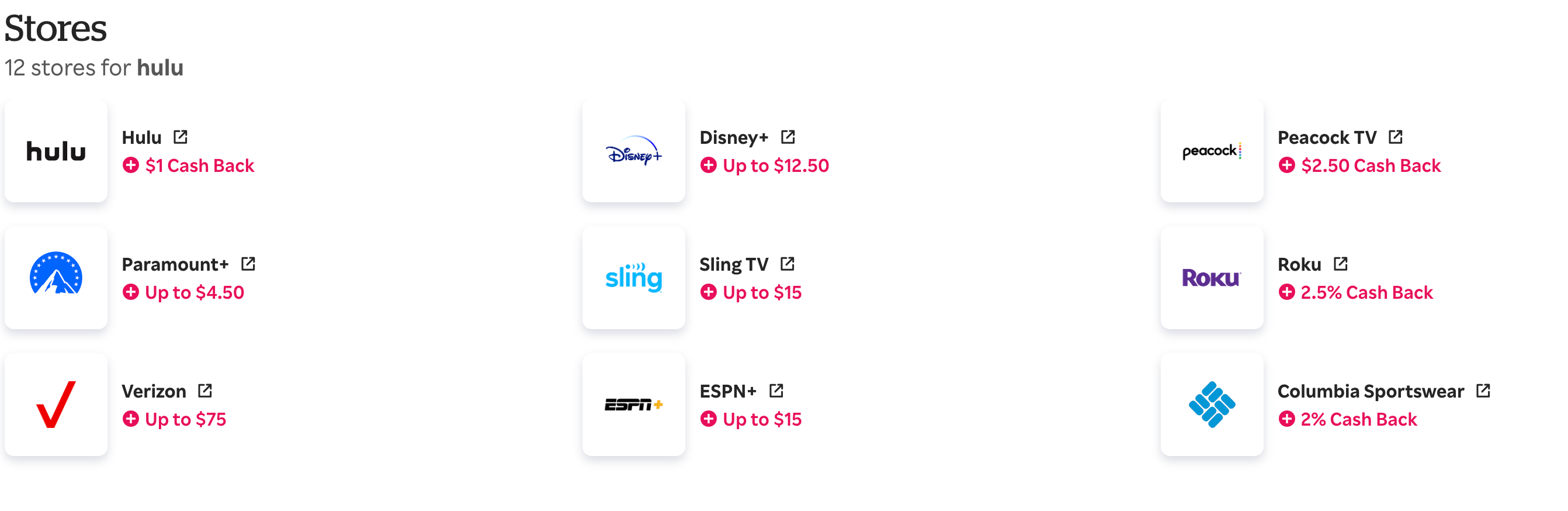
Task: Open the Hulu store card
Action: pyautogui.click(x=56, y=151)
